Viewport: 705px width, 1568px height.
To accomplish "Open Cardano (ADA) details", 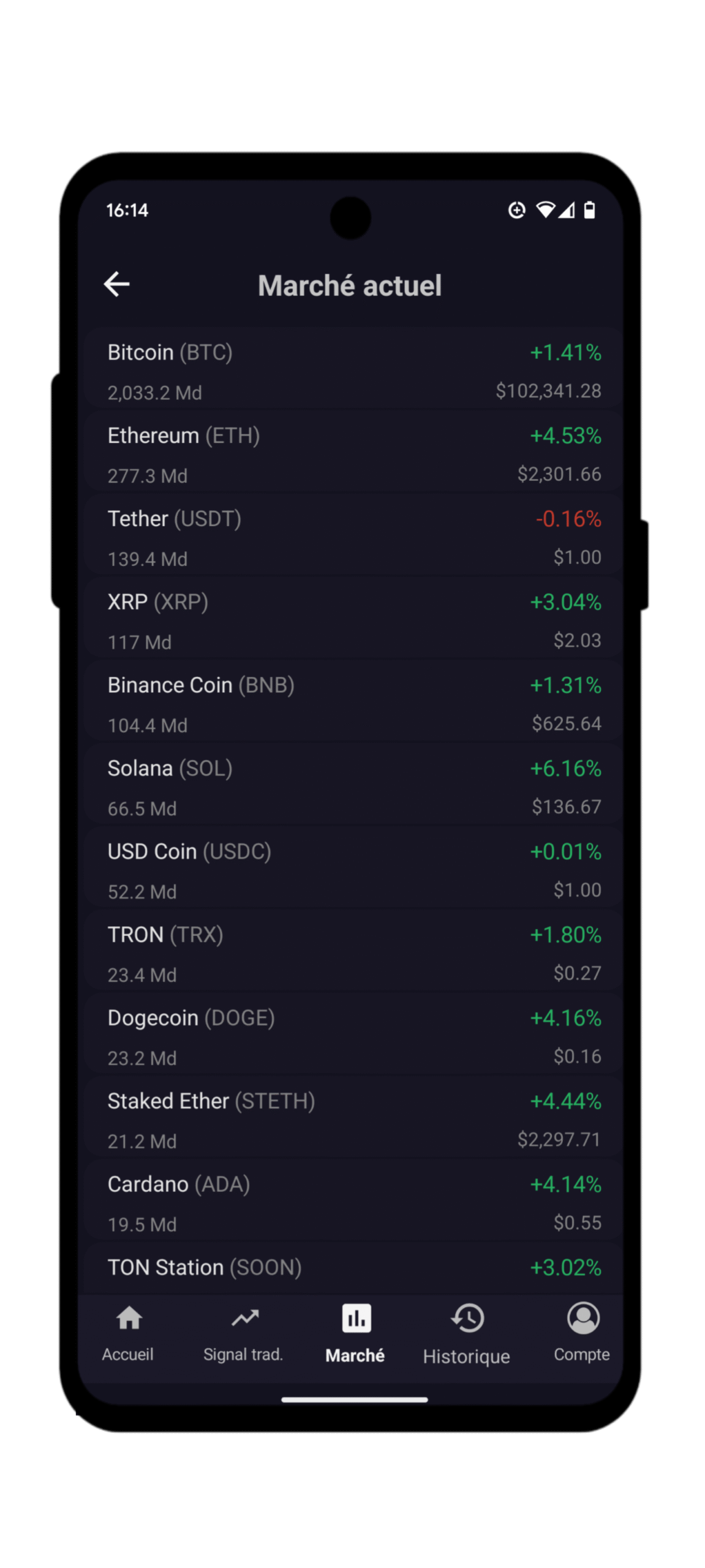I will click(x=353, y=1202).
